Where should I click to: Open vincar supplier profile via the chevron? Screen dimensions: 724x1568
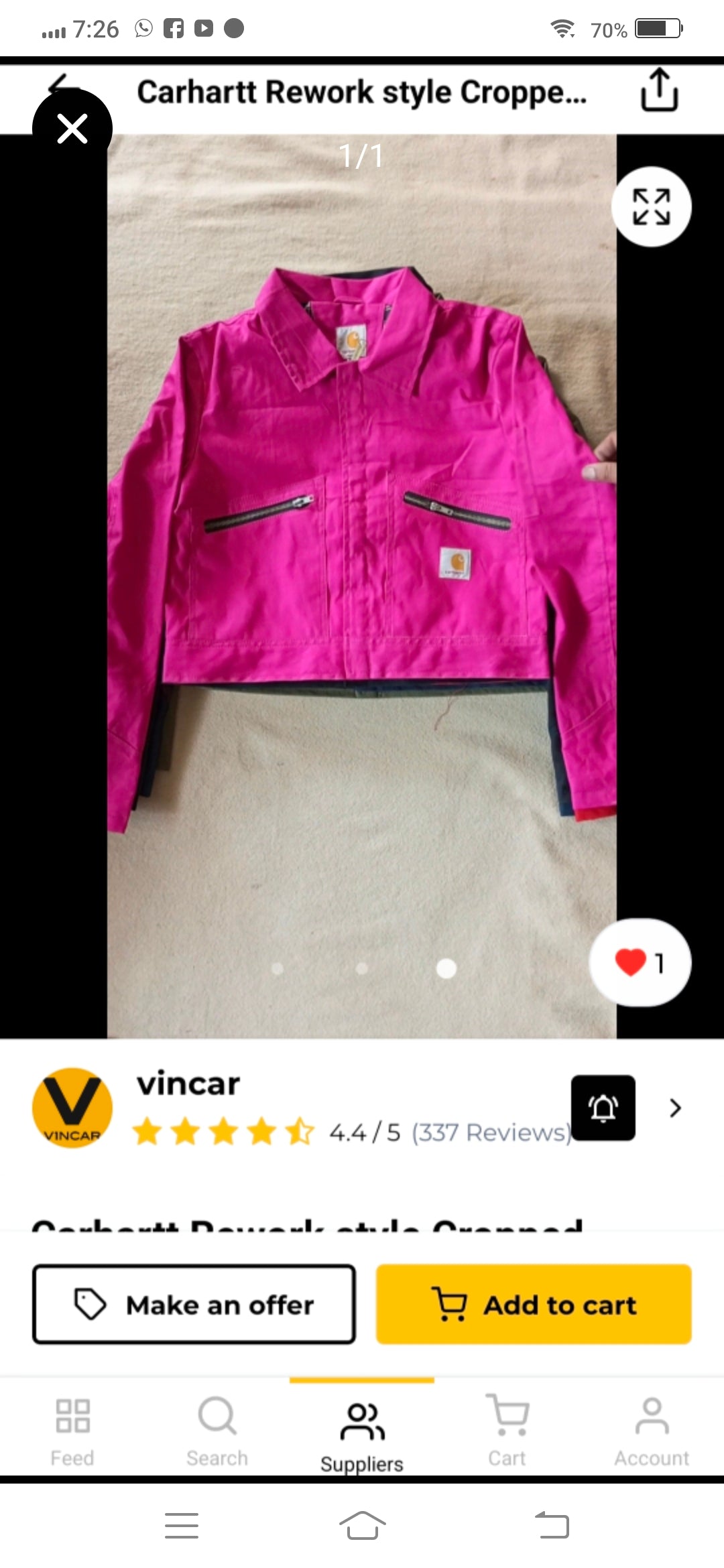pyautogui.click(x=675, y=1108)
